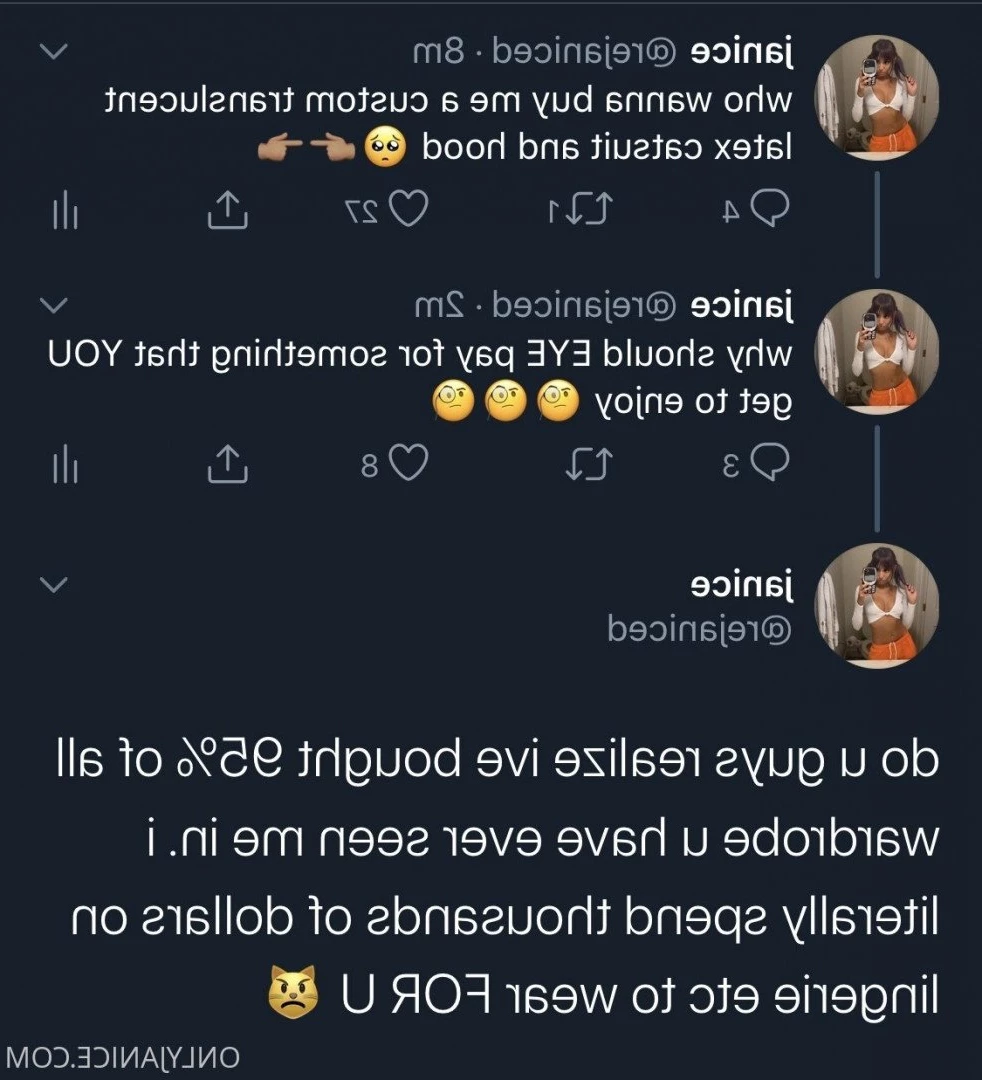Viewport: 982px width, 1080px height.
Task: Share the 'why should EYE pay' tweet
Action: click(x=227, y=461)
